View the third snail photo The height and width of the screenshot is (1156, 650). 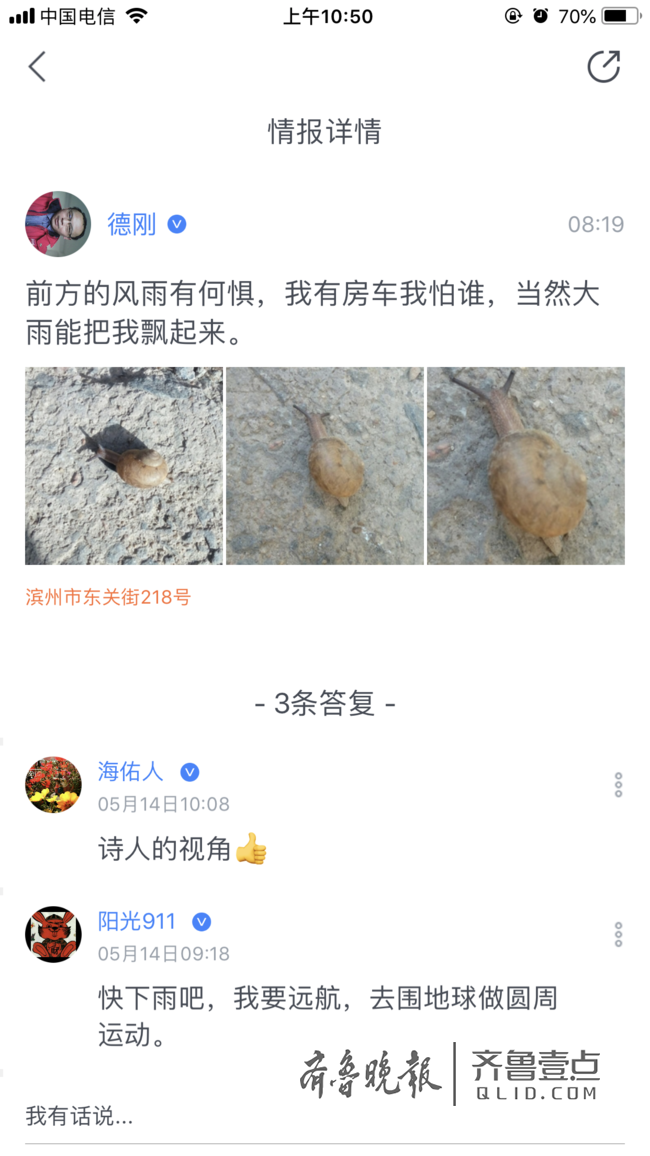(526, 466)
